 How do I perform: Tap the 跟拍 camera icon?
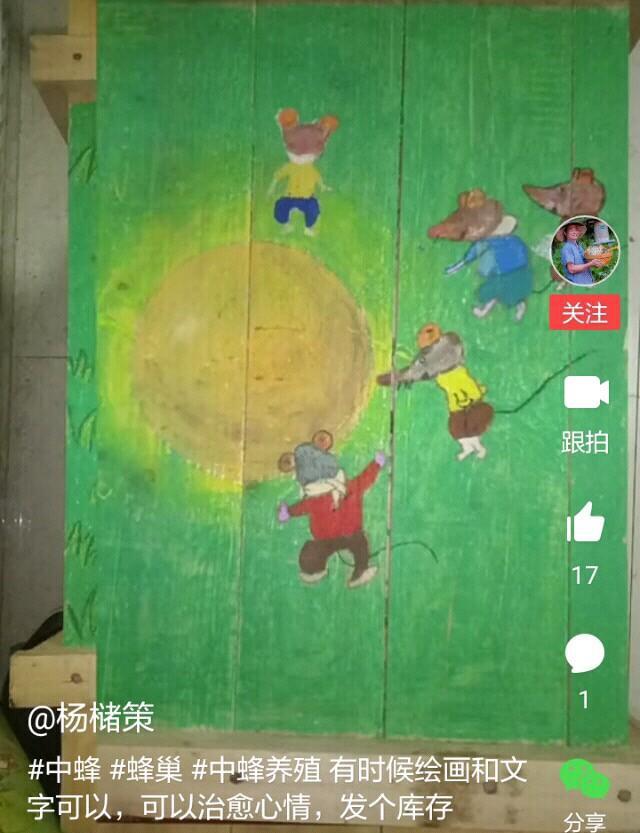(x=586, y=393)
